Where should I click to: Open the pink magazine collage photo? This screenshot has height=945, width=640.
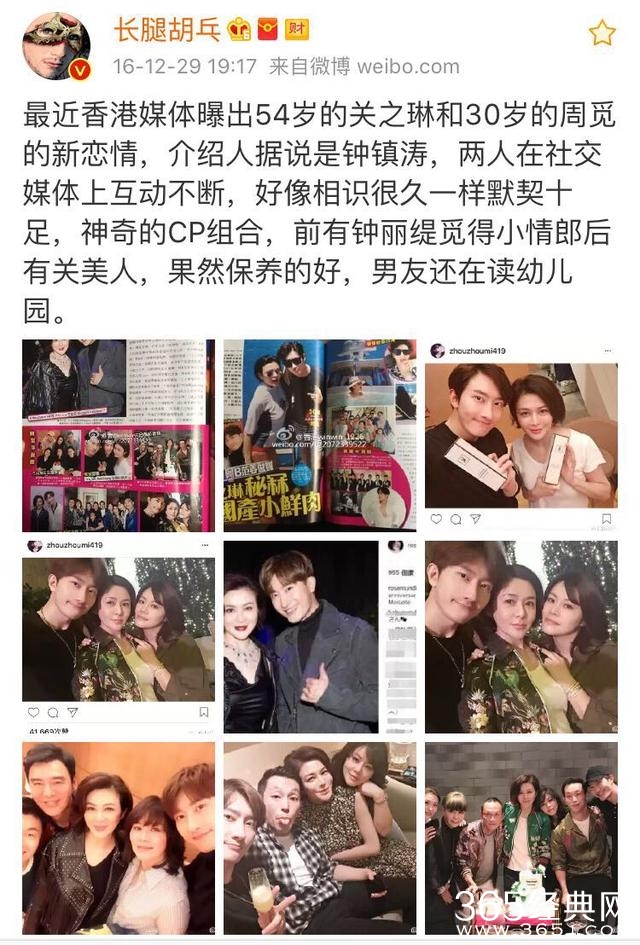pyautogui.click(x=118, y=435)
